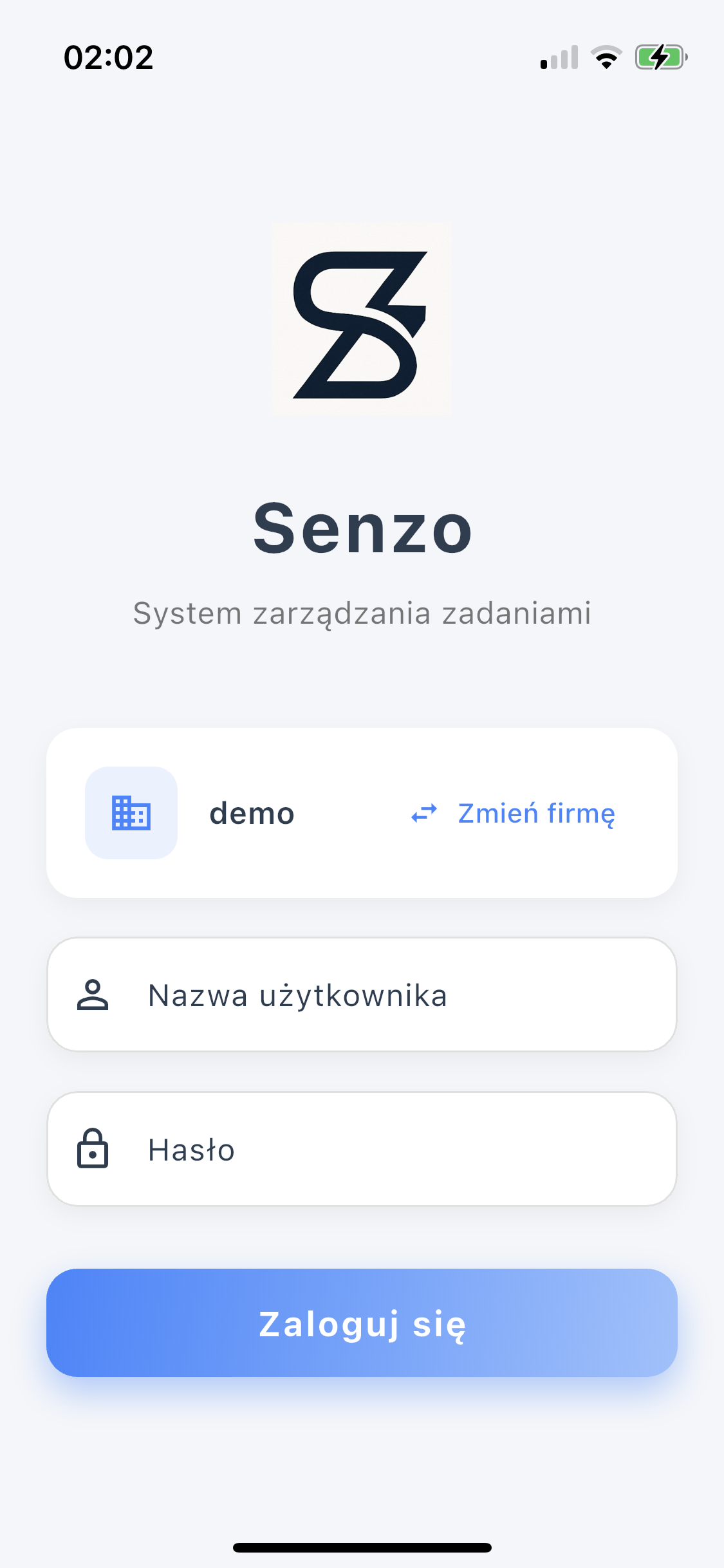Click the cellular signal indicator
The image size is (724, 1568).
coord(557,58)
